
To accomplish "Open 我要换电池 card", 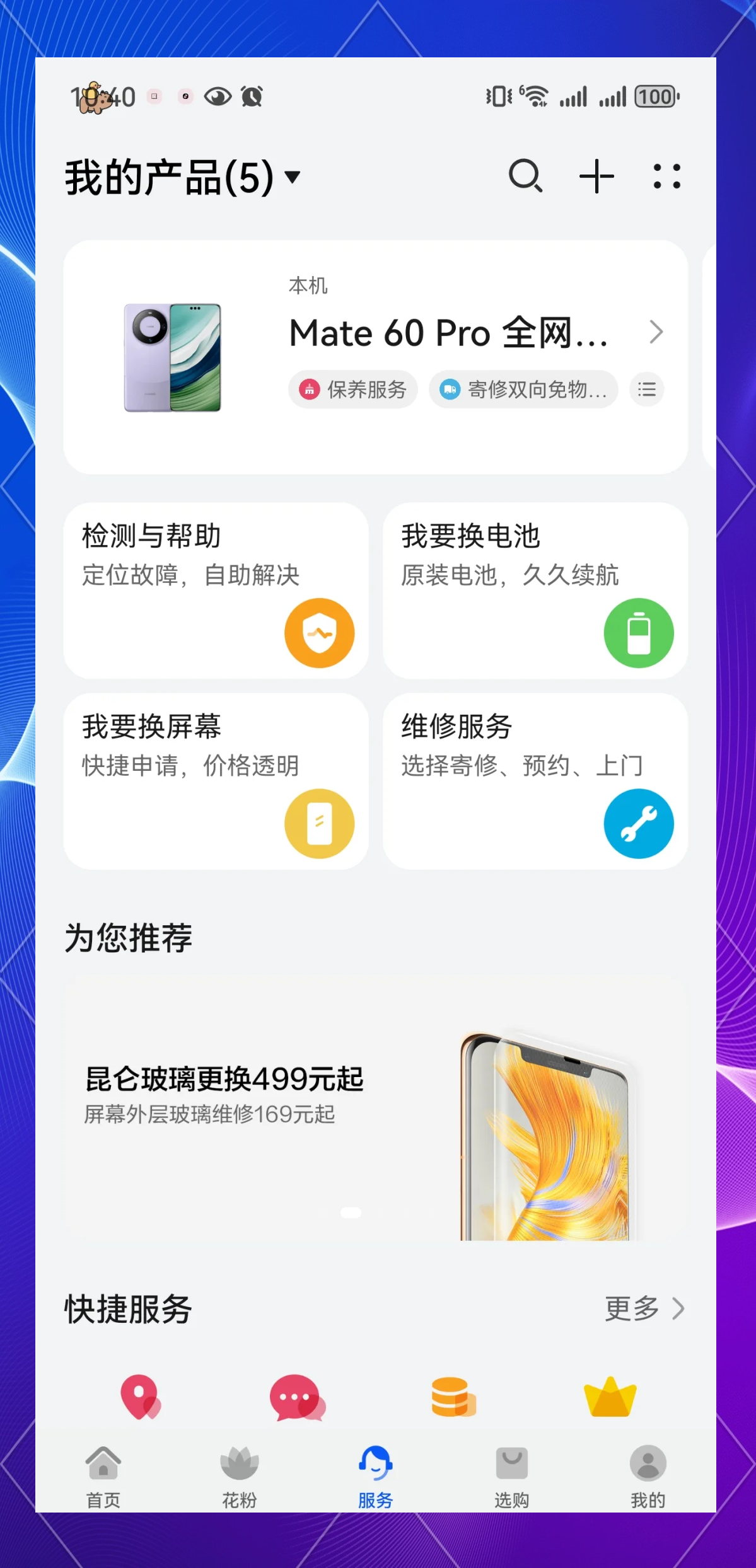I will (x=535, y=590).
